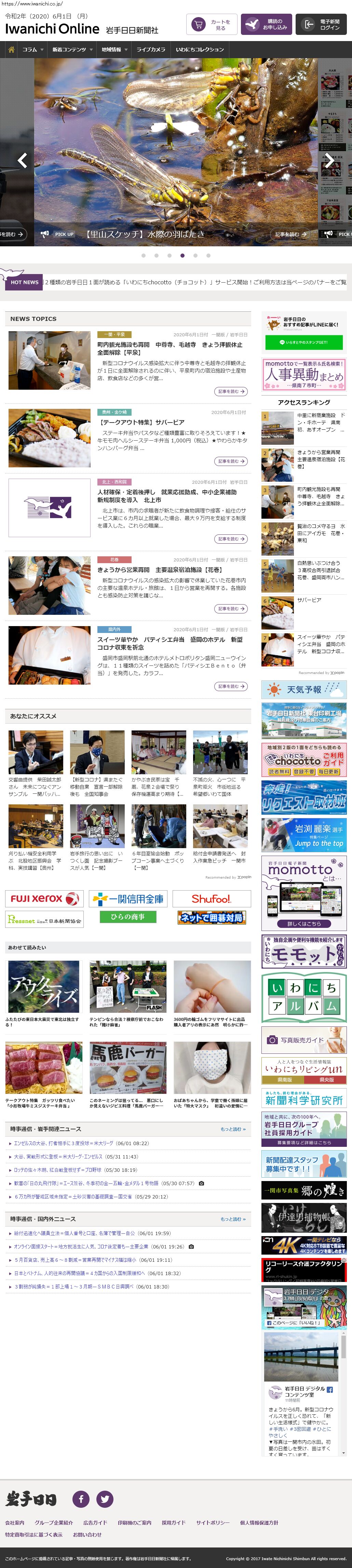Visit the Facebook page from the footer

pyautogui.click(x=81, y=1499)
